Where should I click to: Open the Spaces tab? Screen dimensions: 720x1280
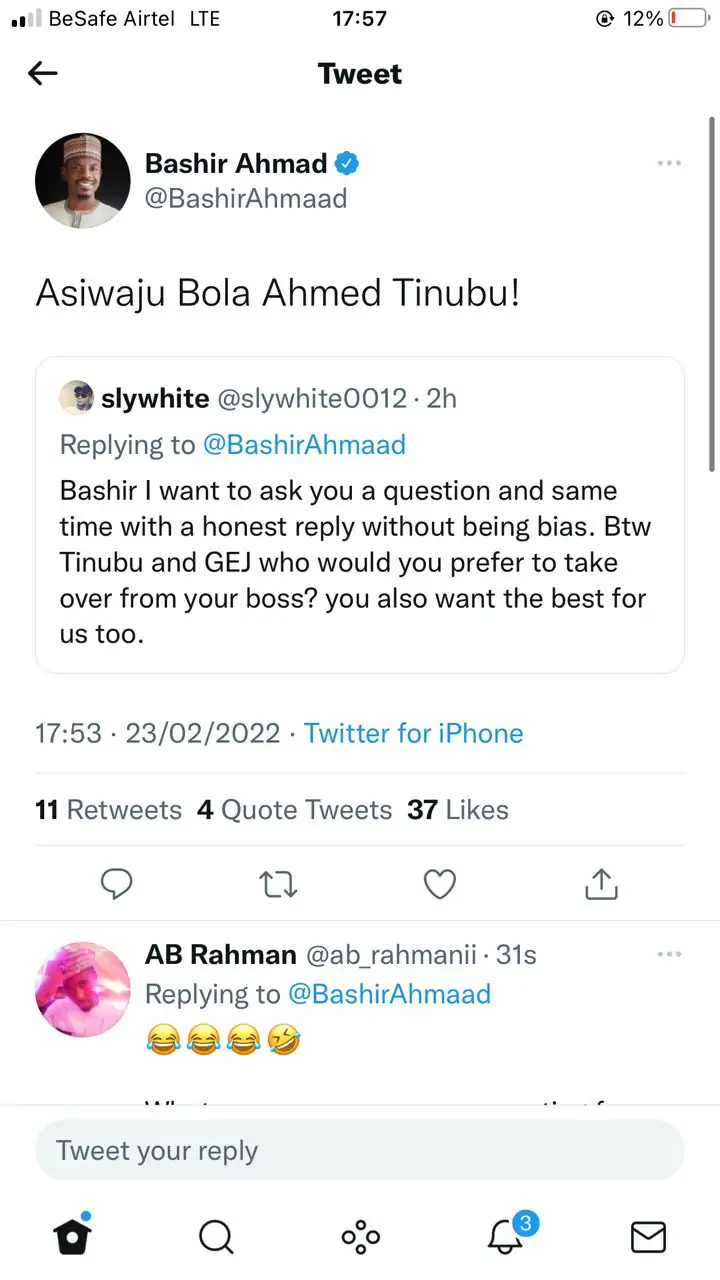[x=360, y=1237]
